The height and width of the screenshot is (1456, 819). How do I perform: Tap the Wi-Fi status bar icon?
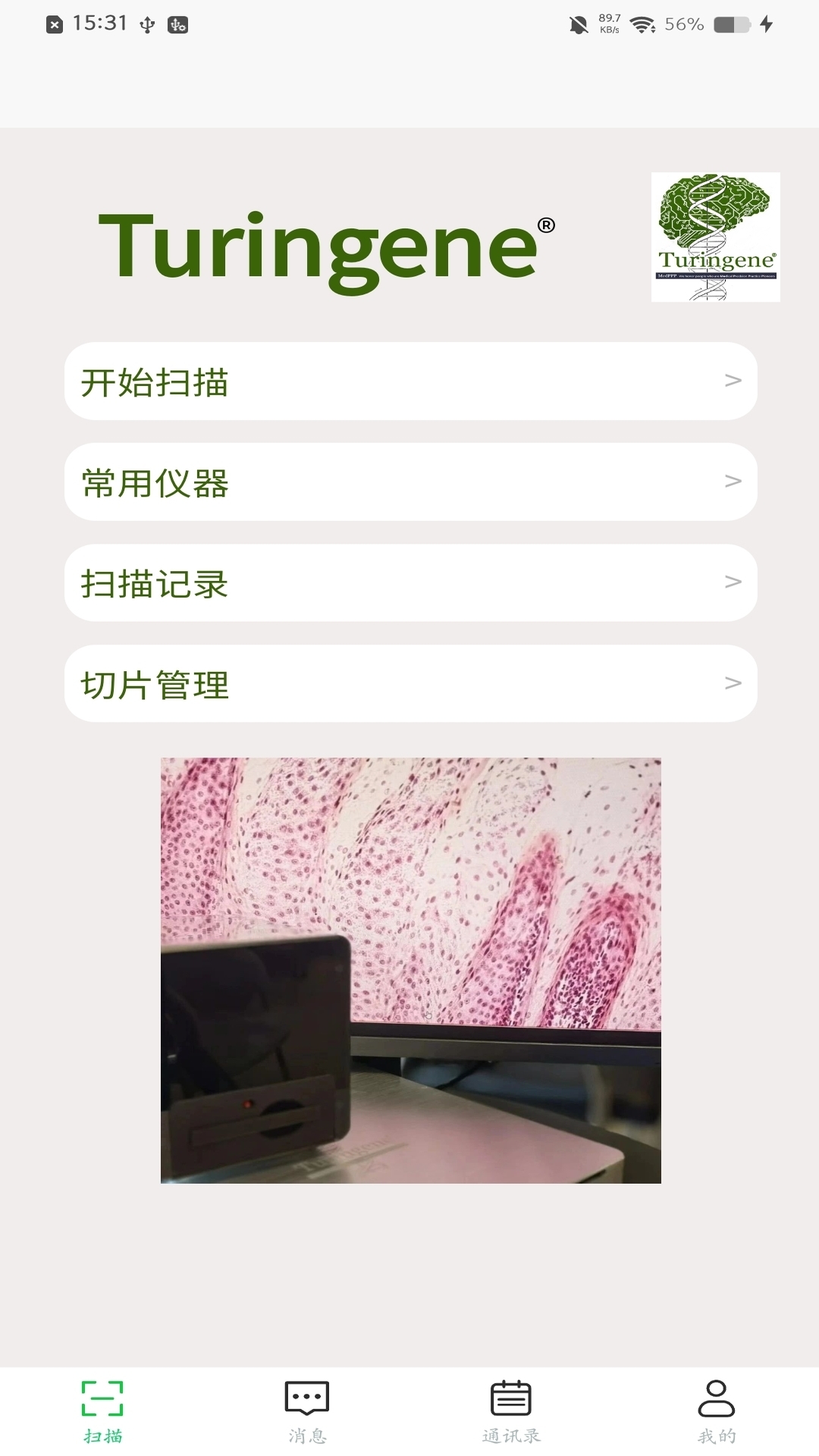click(641, 24)
